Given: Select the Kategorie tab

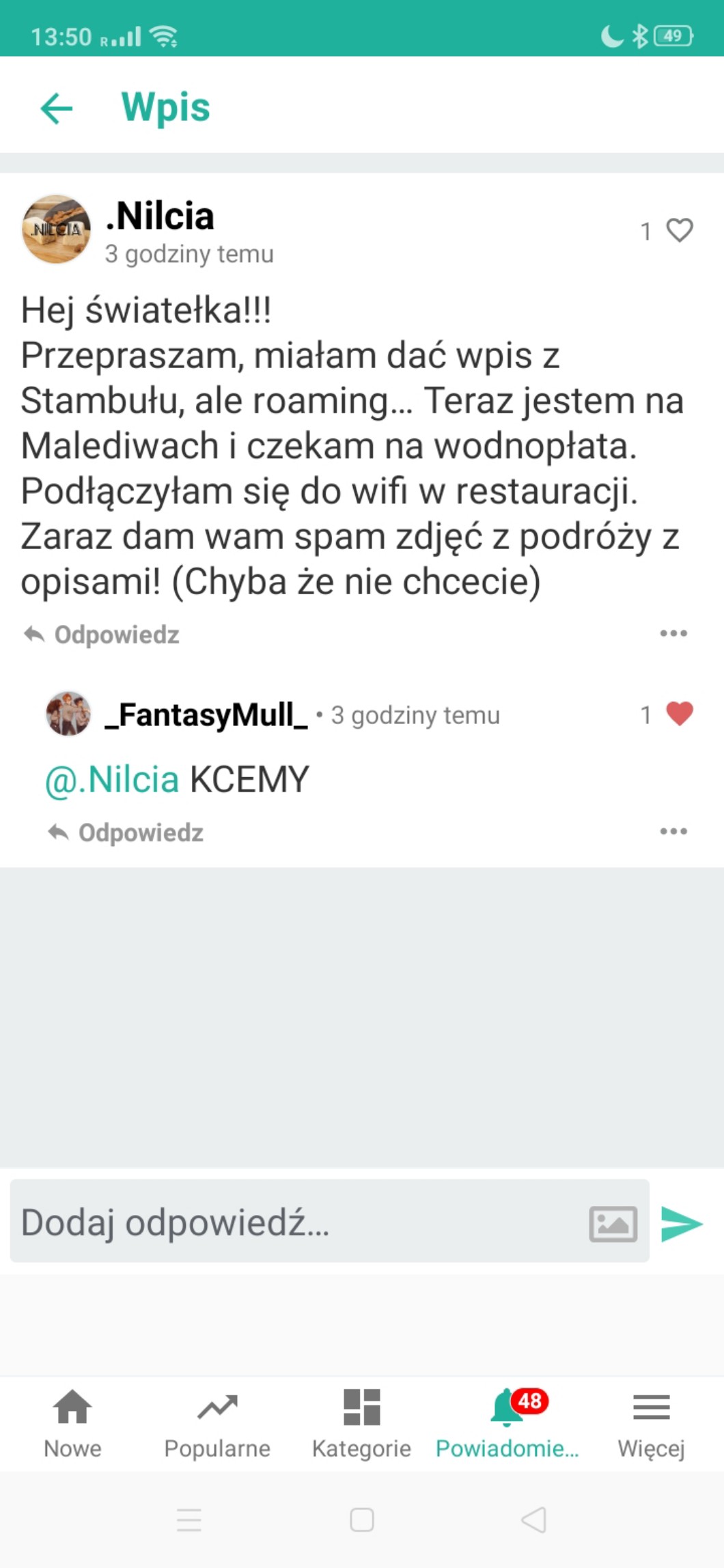Looking at the screenshot, I should pyautogui.click(x=361, y=1423).
